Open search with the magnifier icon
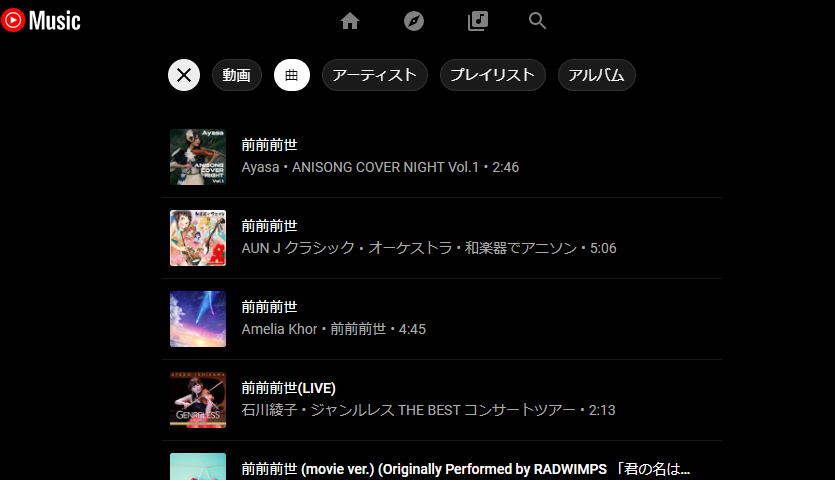The width and height of the screenshot is (835, 480). pyautogui.click(x=537, y=21)
